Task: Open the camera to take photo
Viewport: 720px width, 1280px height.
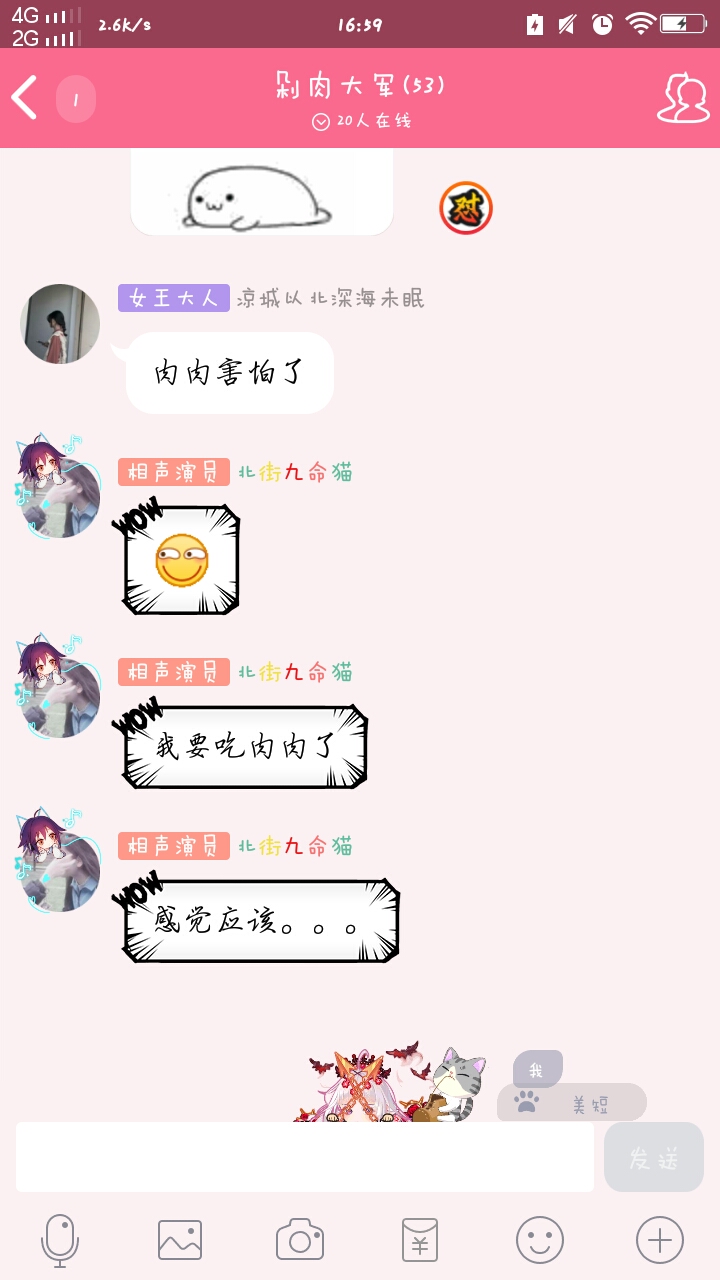Action: (300, 1240)
